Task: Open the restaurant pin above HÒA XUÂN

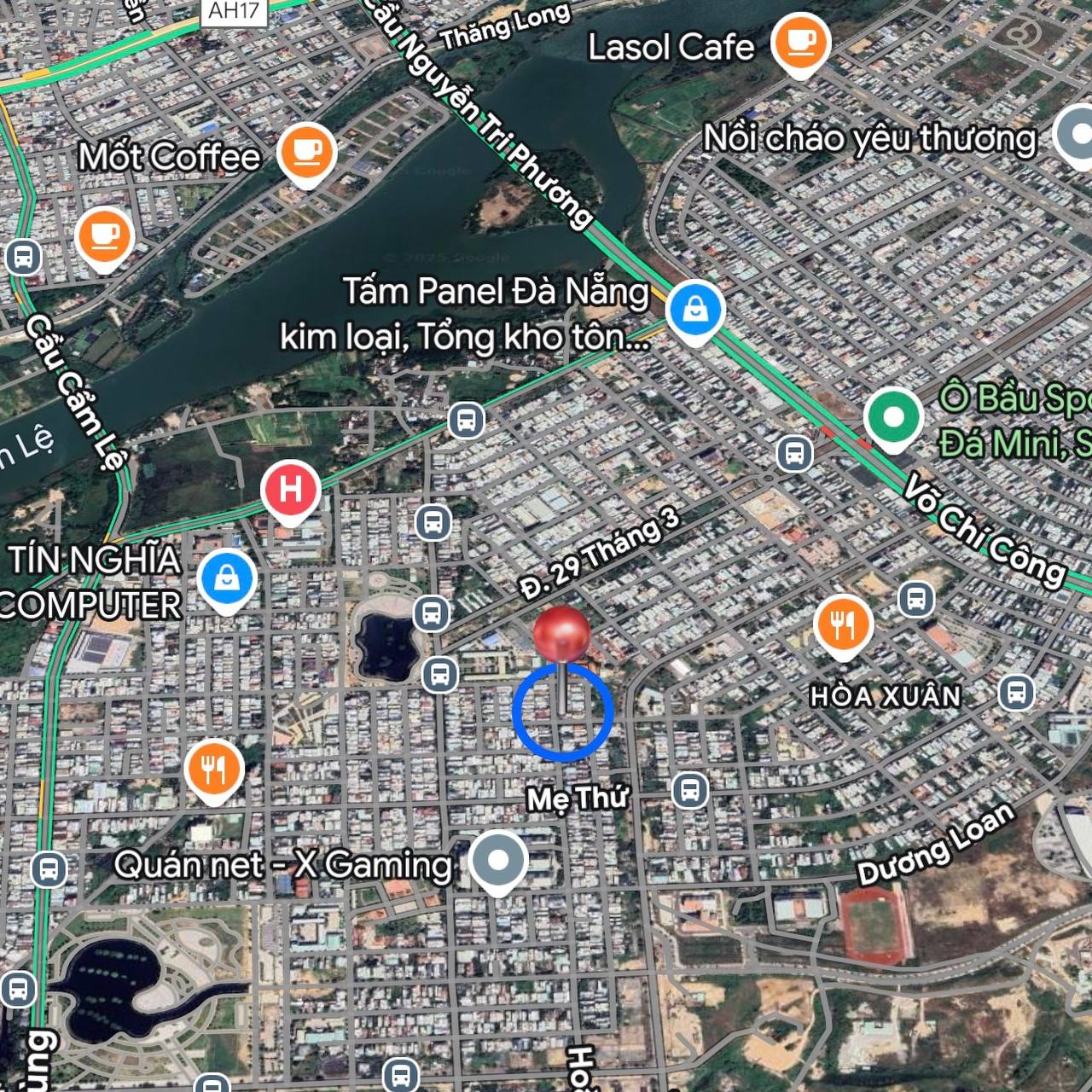Action: coord(842,624)
